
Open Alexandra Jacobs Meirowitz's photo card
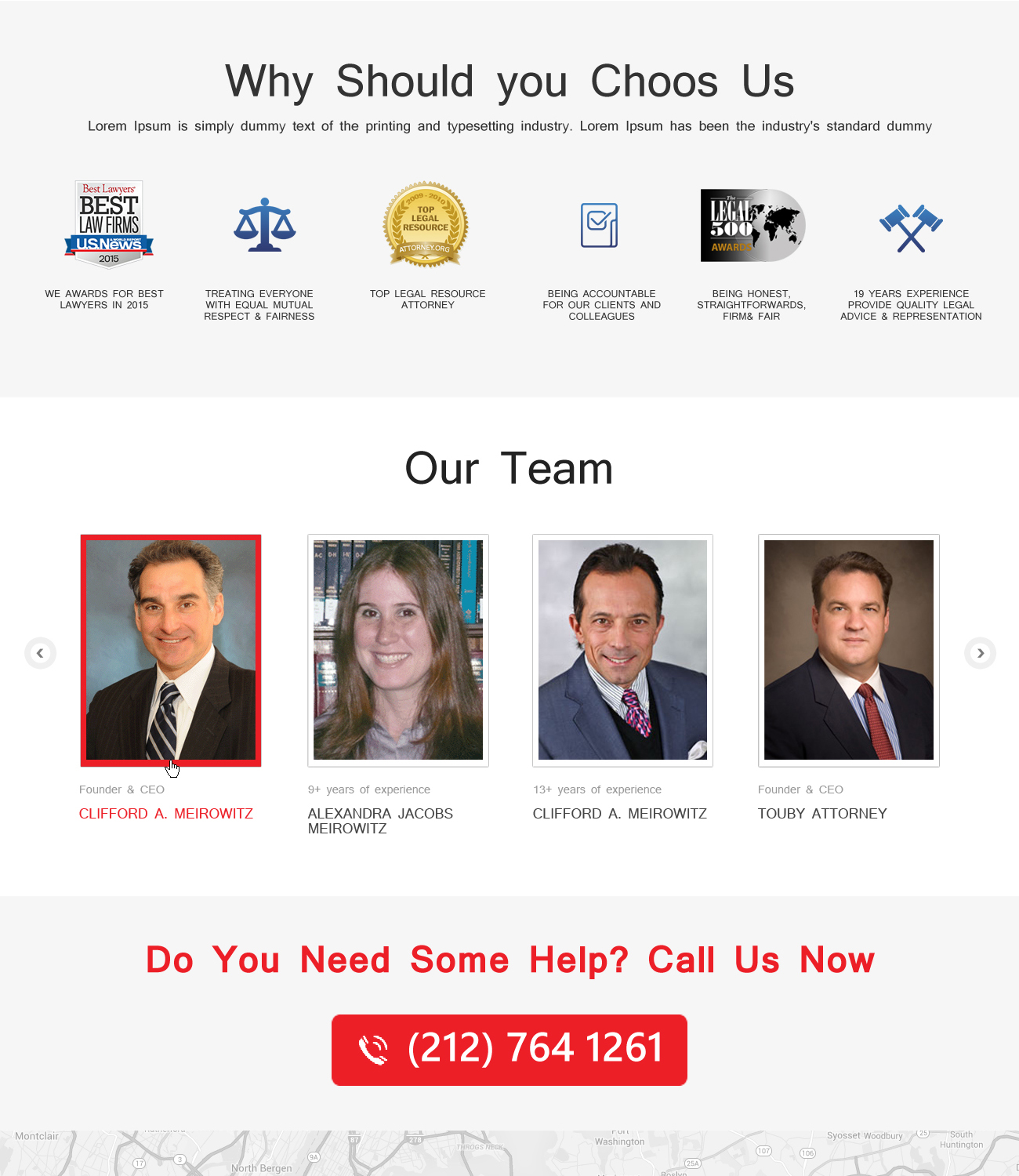(x=398, y=650)
